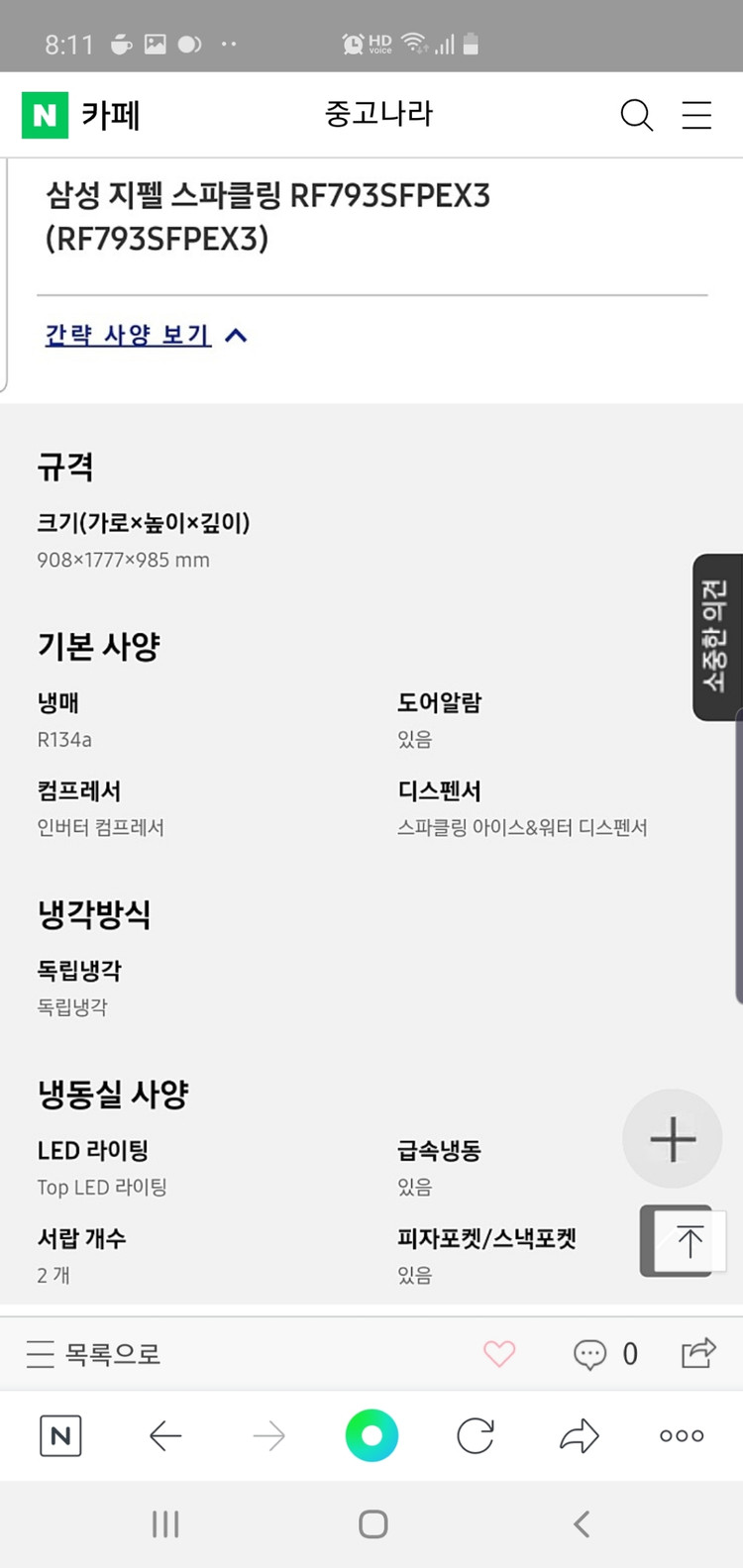Viewport: 743px width, 1568px height.
Task: Open the 소중한 의견 feedback tab
Action: point(715,637)
